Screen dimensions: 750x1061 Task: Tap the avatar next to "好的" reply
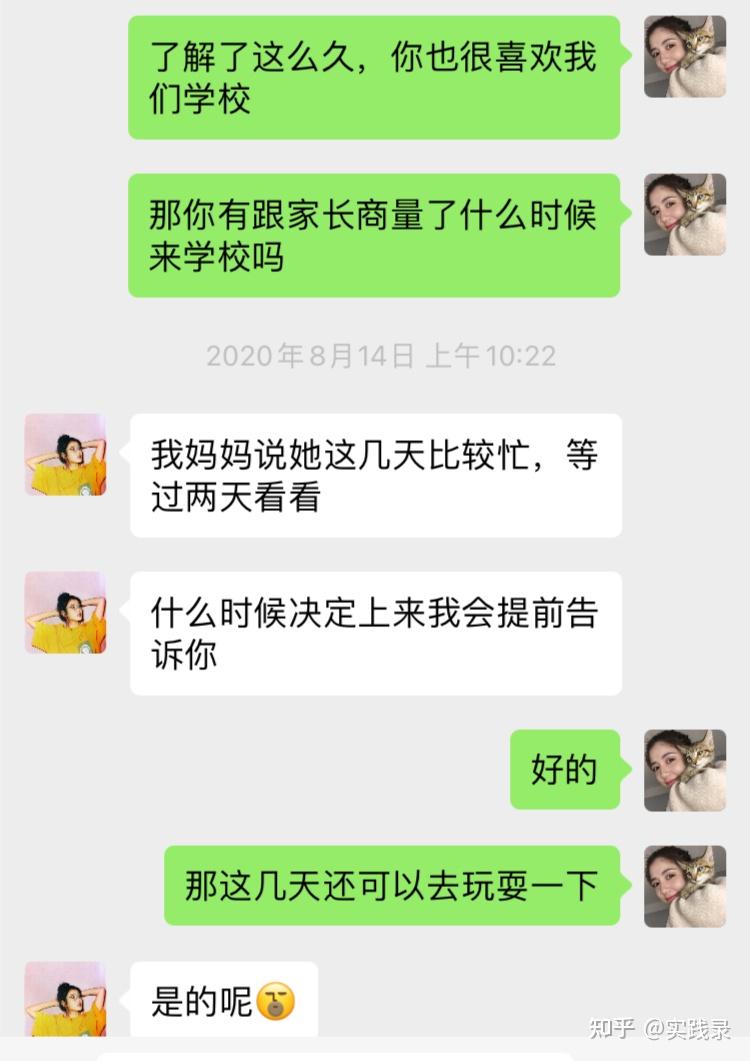click(685, 770)
